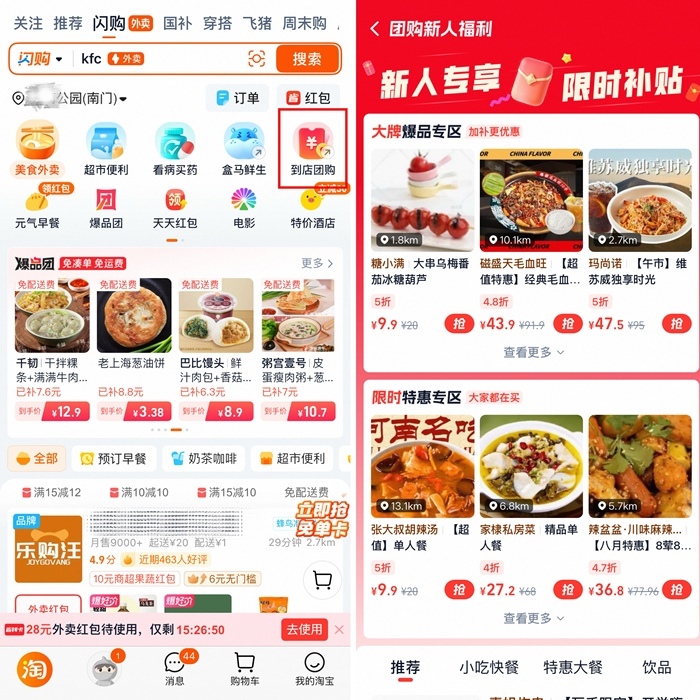Select the 奶茶咖啡 filter chip
Screen dimensions: 700x700
point(204,458)
